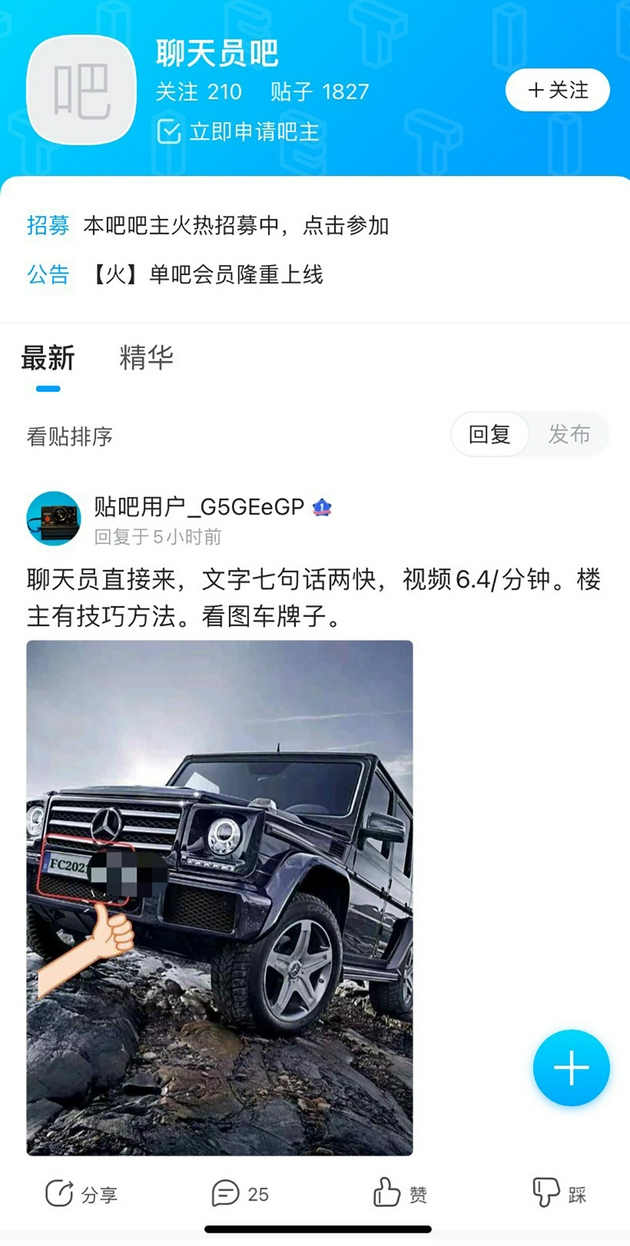
Task: Open profile of 贴吧用户_G5GEeGP
Action: pos(198,507)
